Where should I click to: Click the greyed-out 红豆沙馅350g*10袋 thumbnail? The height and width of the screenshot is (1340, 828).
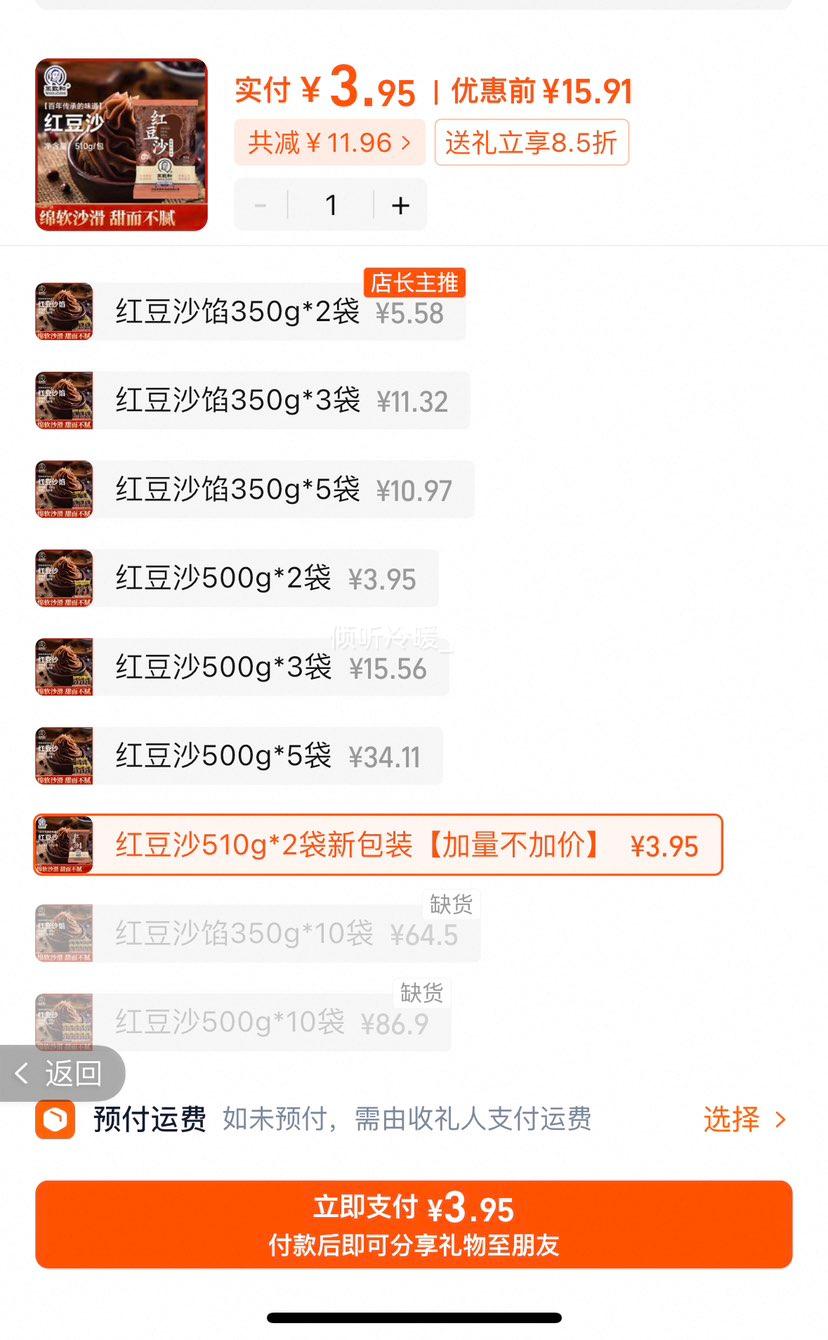[x=63, y=933]
